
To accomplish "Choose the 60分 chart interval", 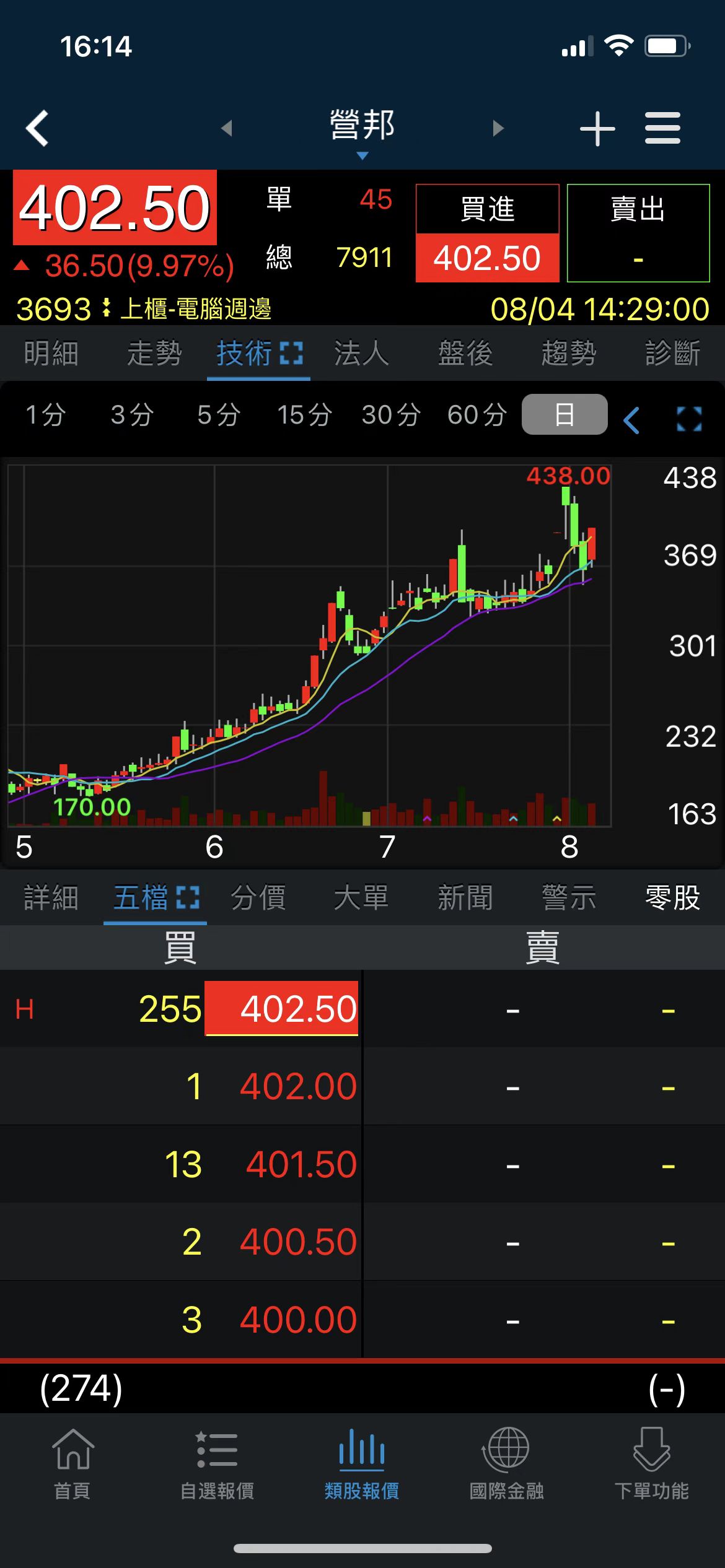I will pos(477,414).
